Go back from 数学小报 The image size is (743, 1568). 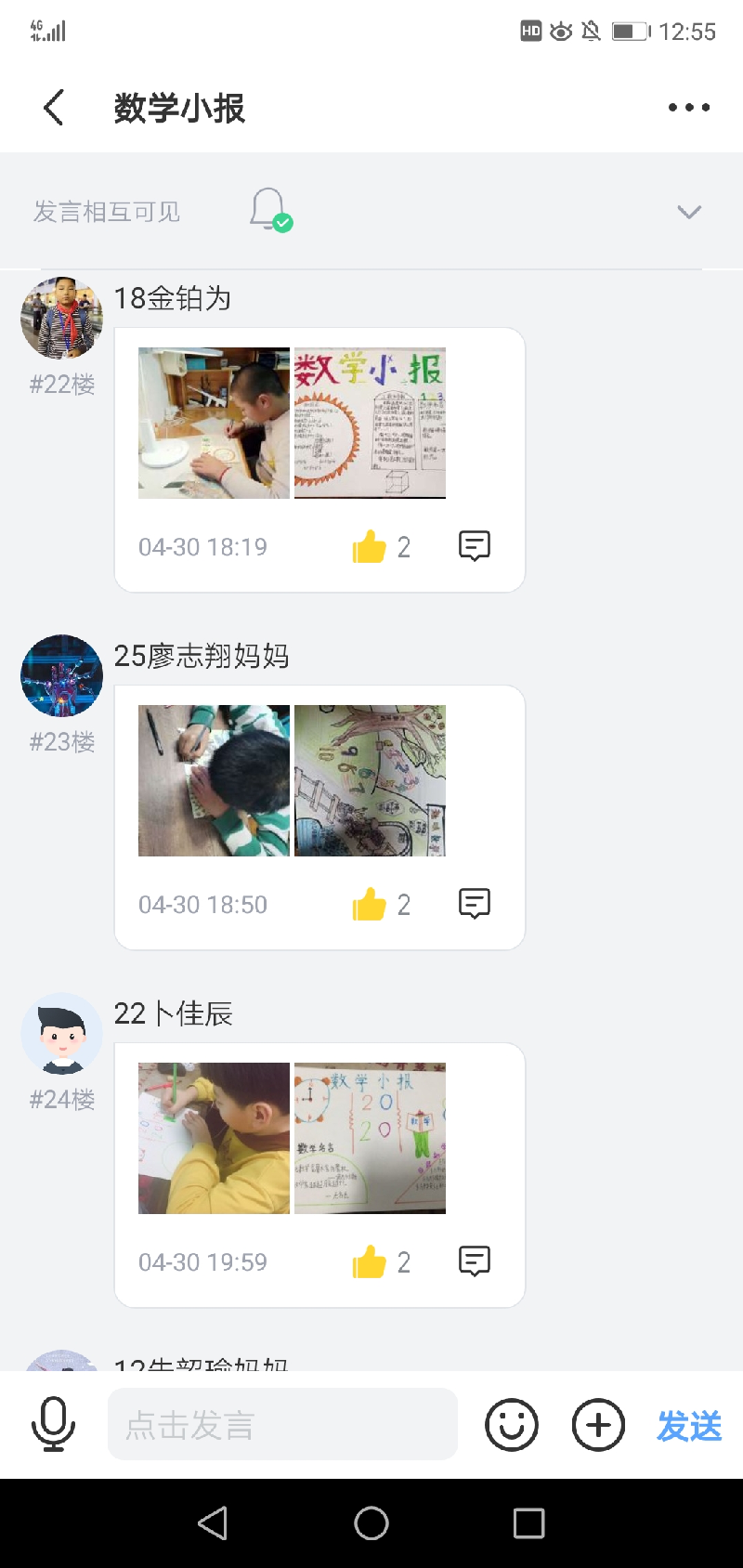(x=54, y=108)
